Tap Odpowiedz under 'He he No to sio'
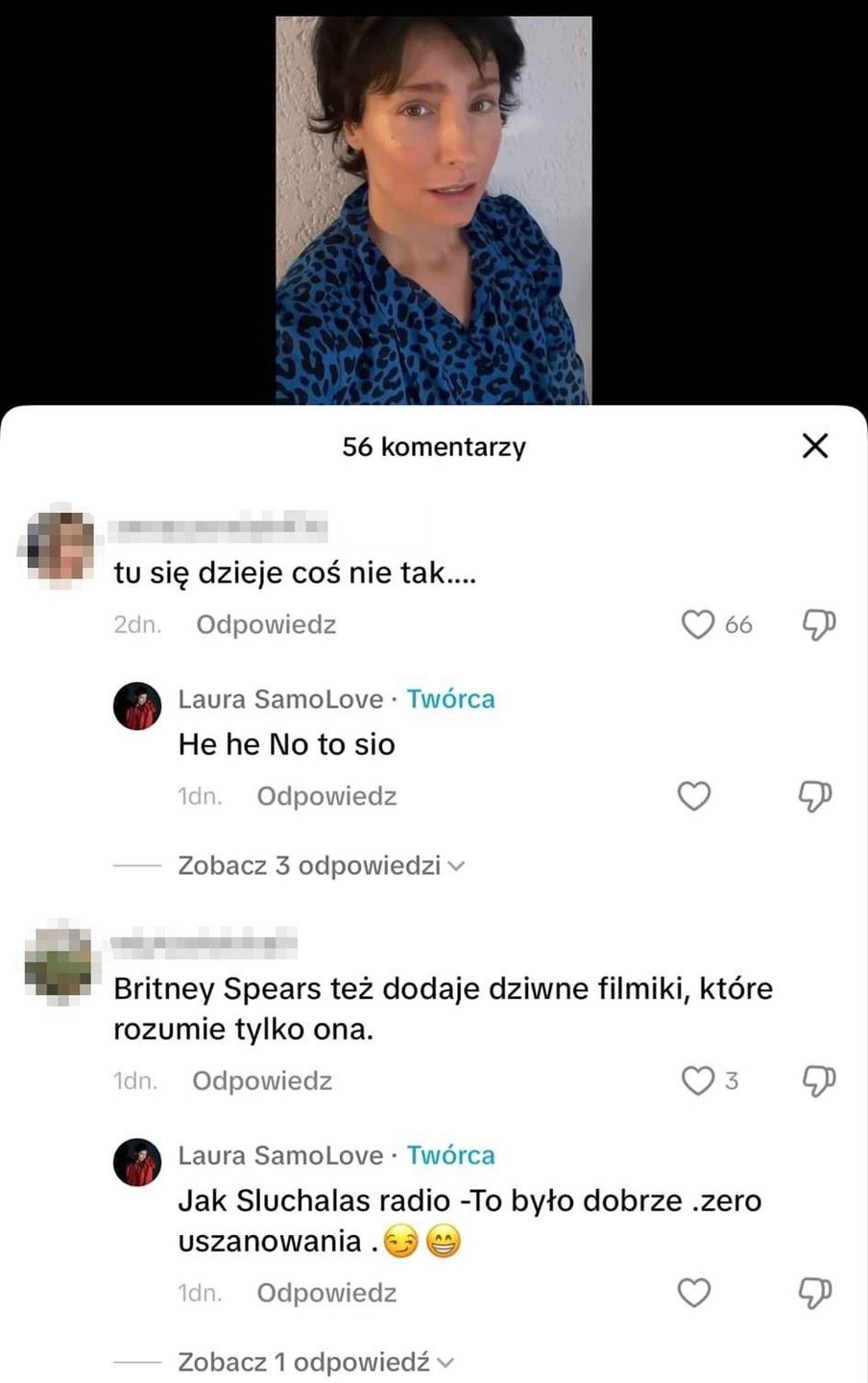The image size is (868, 1383). (326, 796)
